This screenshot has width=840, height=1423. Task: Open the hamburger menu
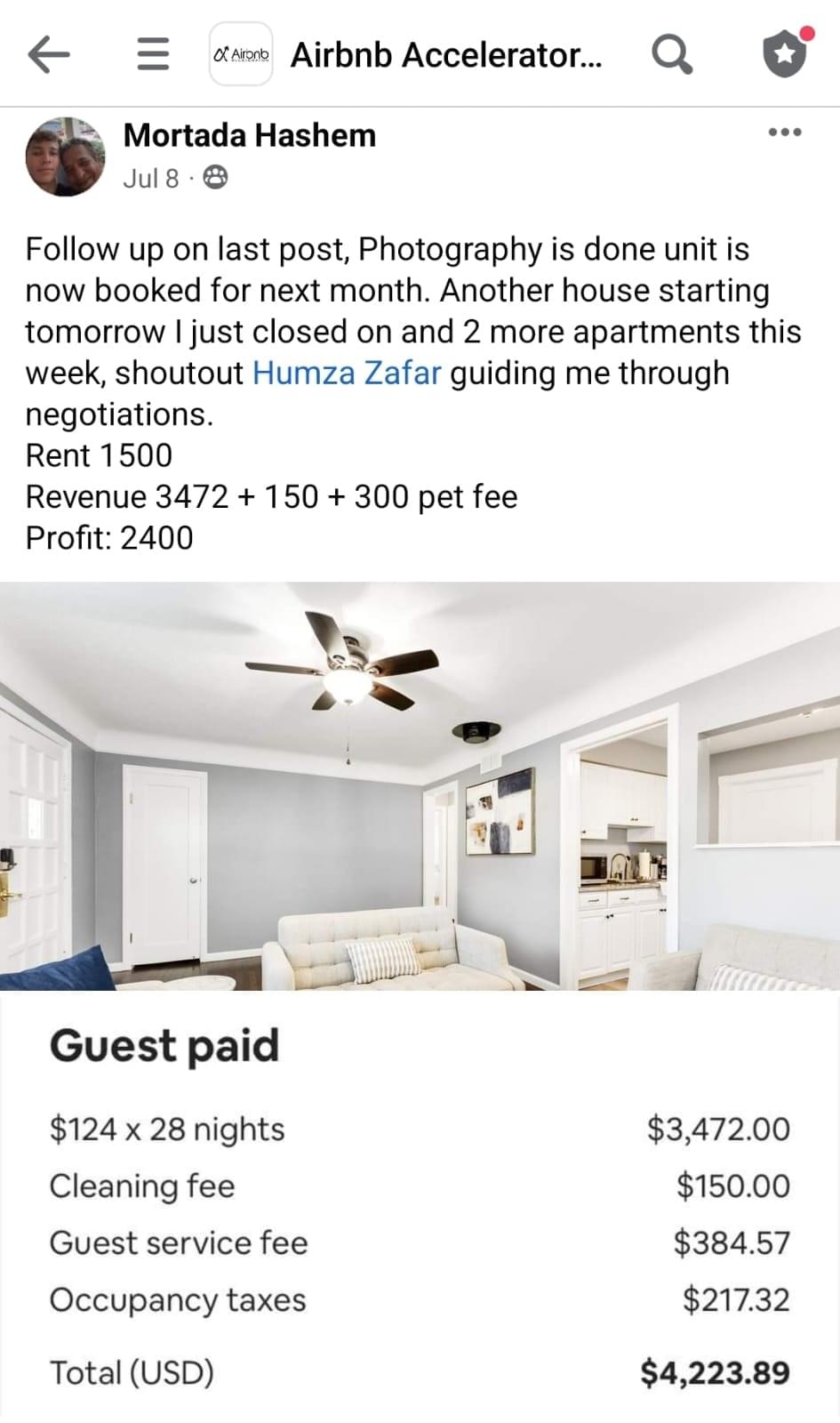(153, 55)
